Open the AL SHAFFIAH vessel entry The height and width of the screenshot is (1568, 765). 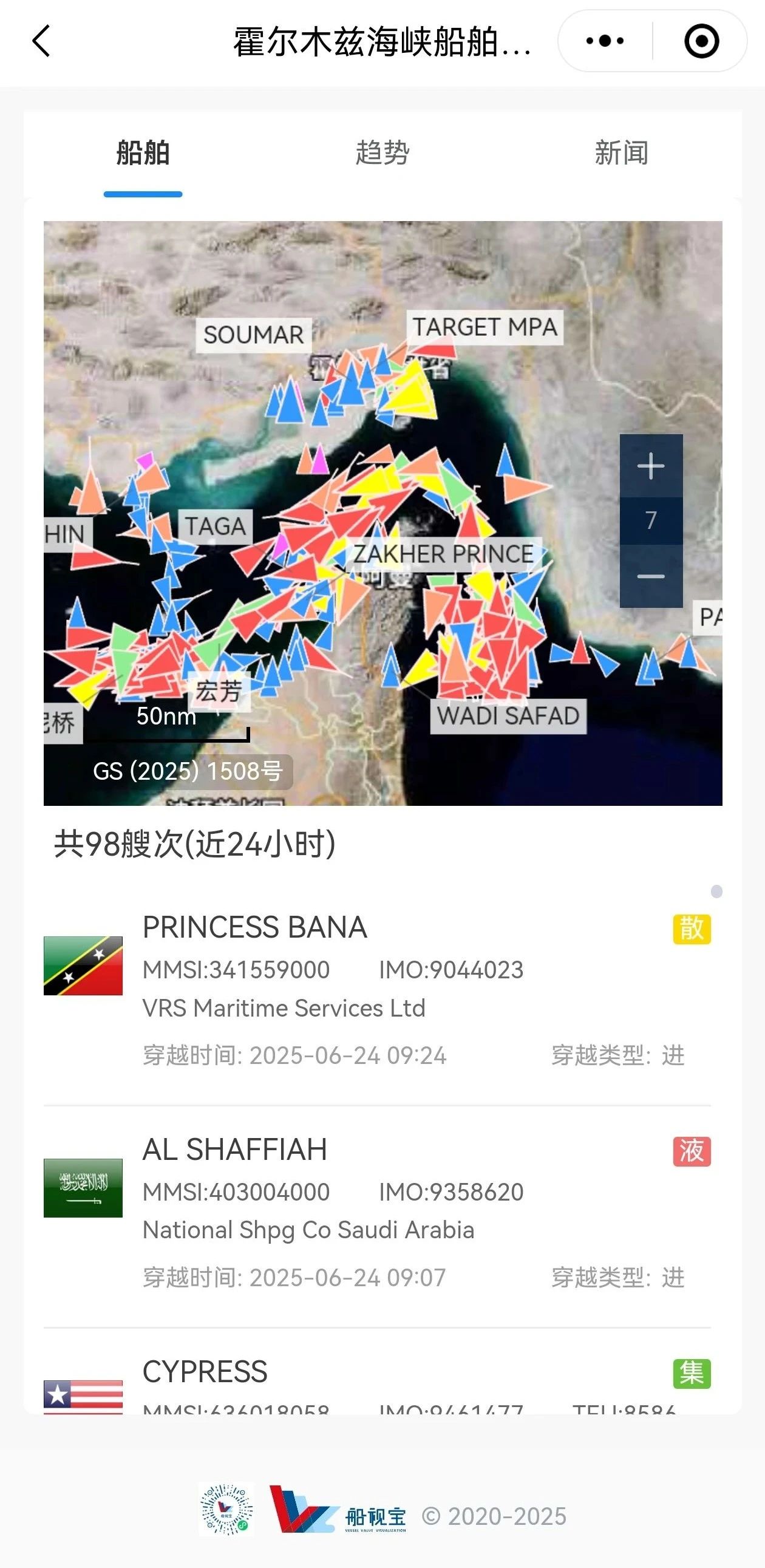[235, 1150]
